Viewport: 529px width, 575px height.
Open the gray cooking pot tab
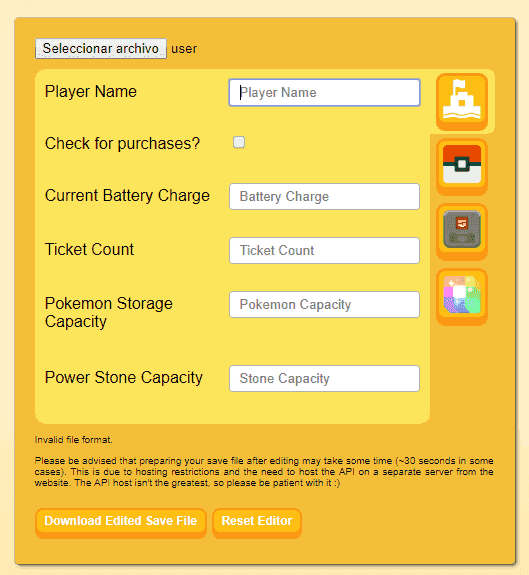pos(462,231)
